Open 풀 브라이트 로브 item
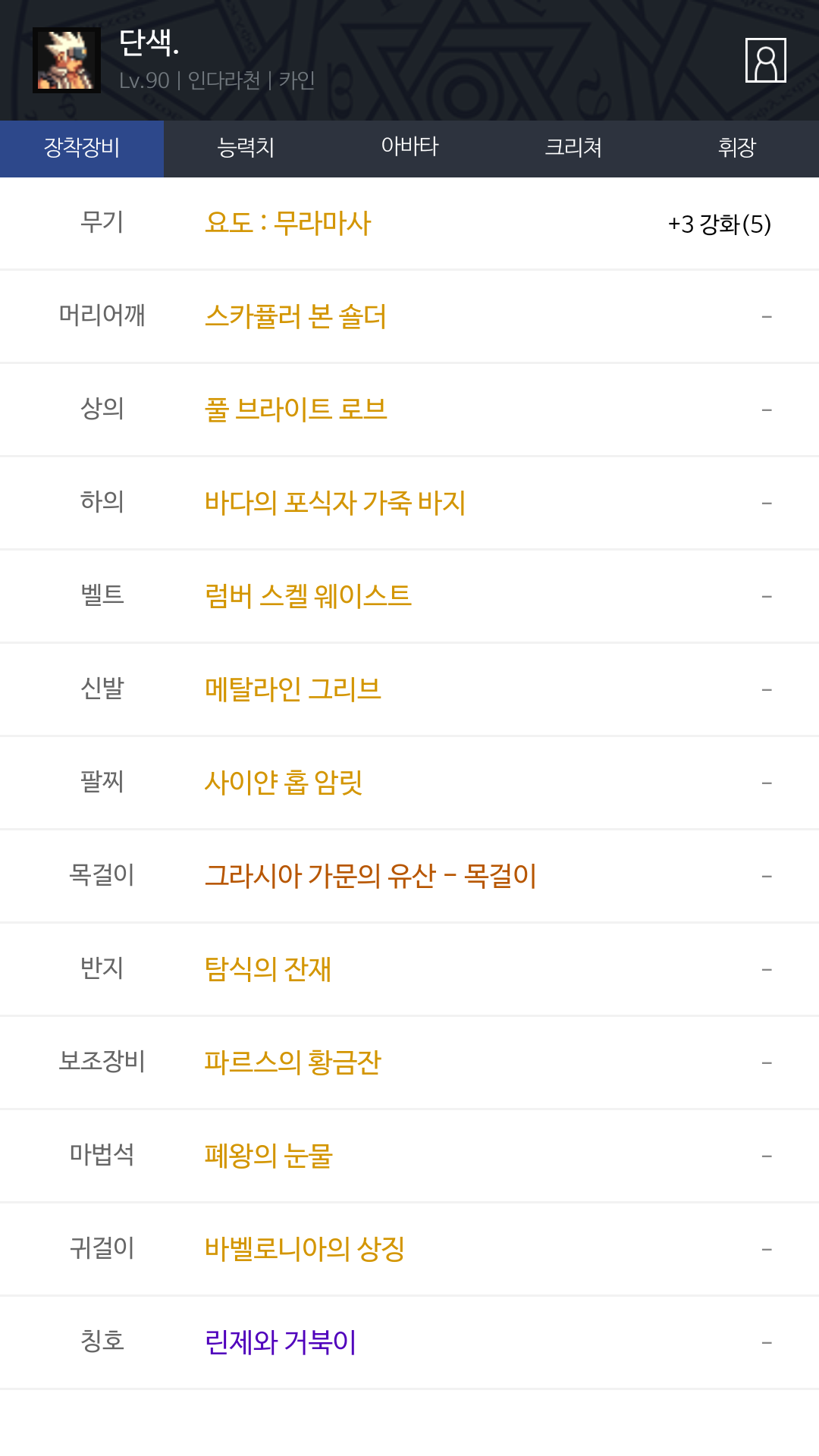The height and width of the screenshot is (1456, 819). click(x=296, y=409)
